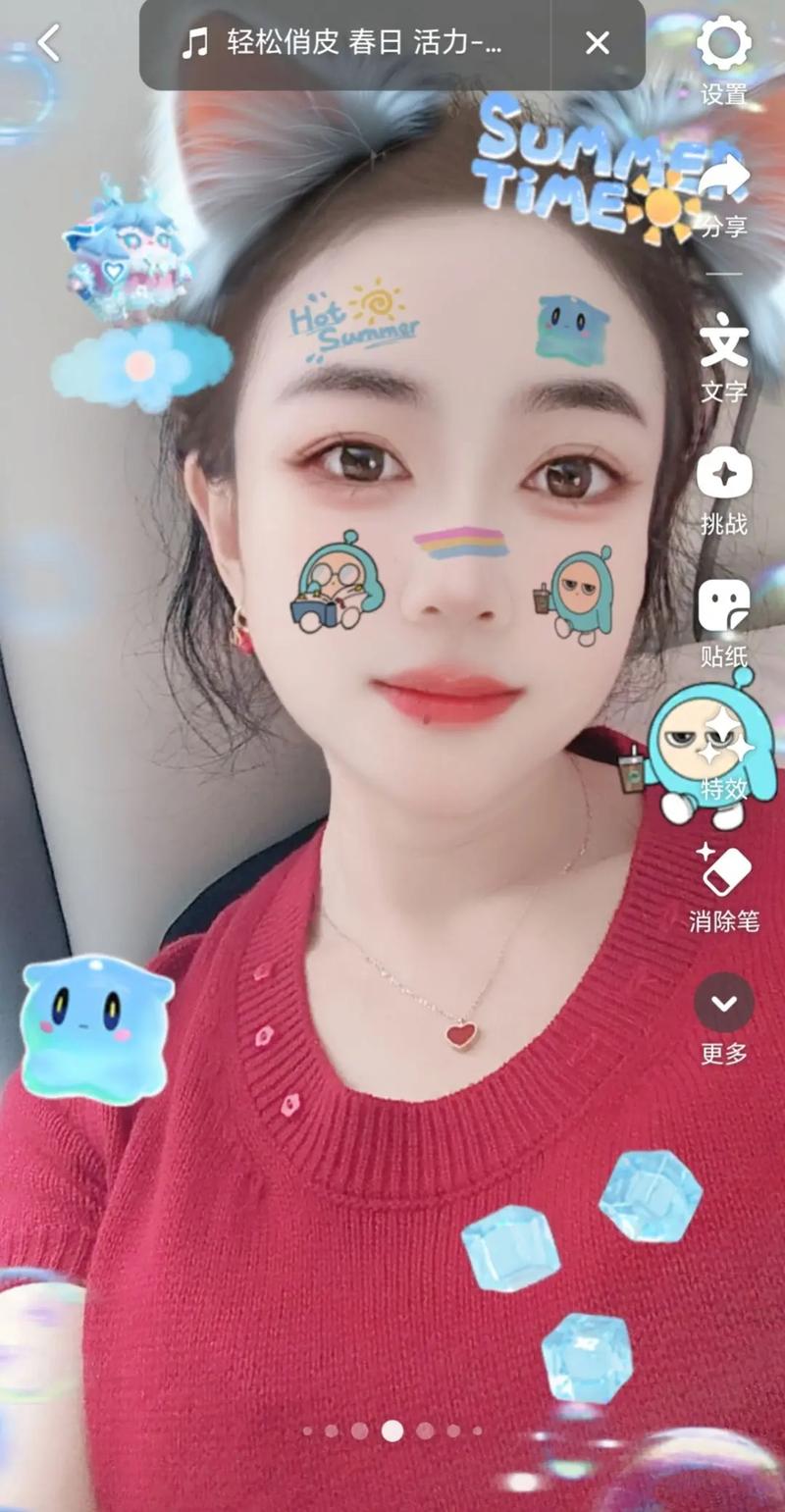
Task: Open the 特效 effects panel
Action: 724,754
